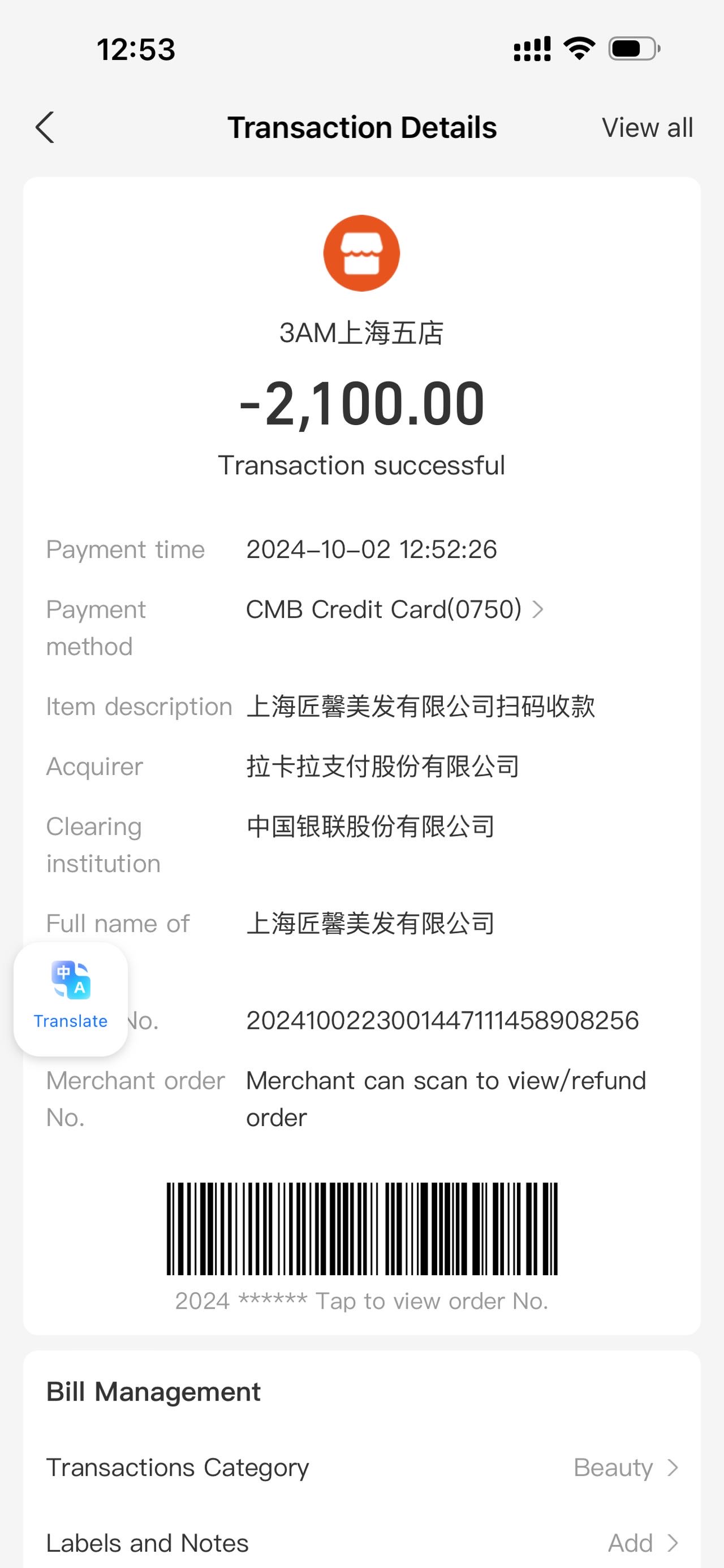This screenshot has height=1568, width=724.
Task: Go back using the top-left arrow
Action: pos(45,128)
